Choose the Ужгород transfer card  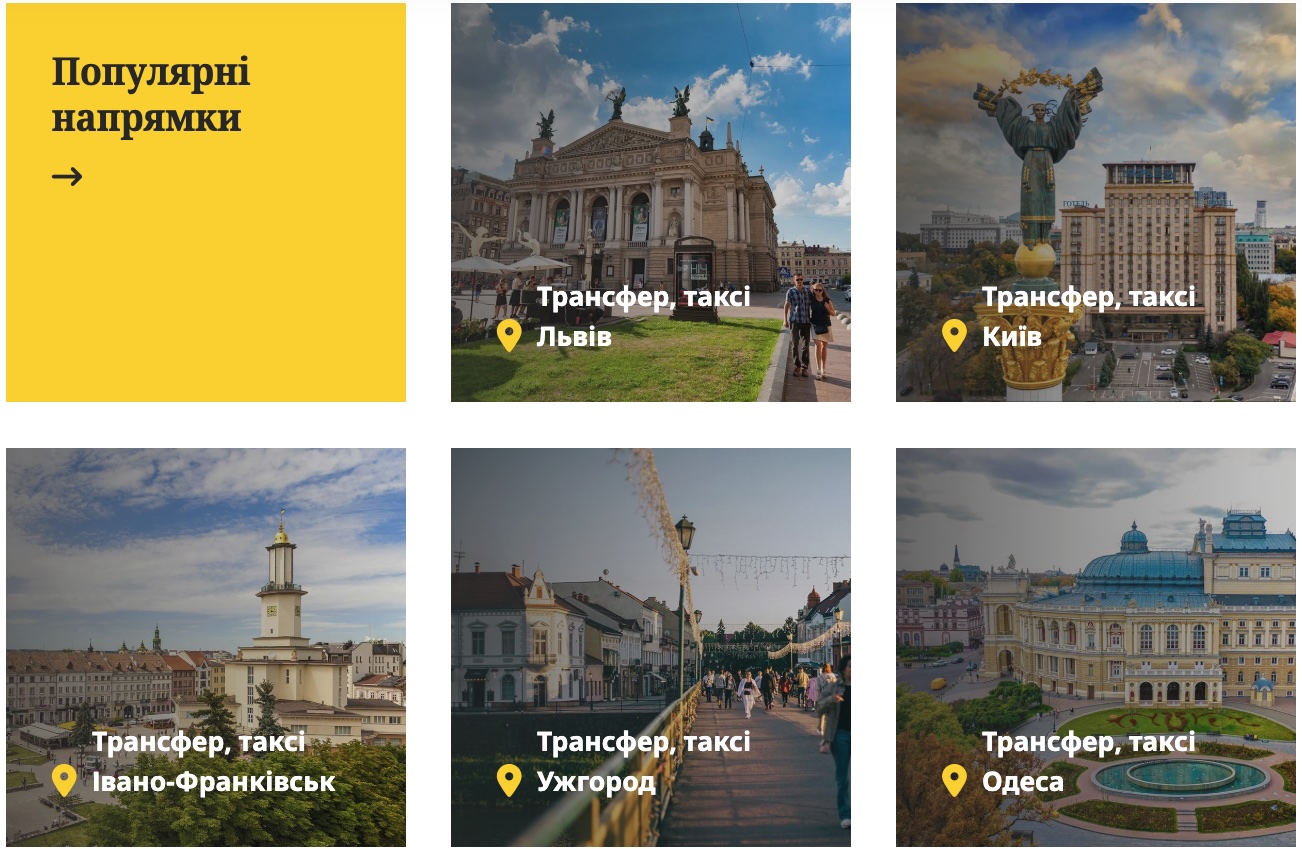(650, 647)
